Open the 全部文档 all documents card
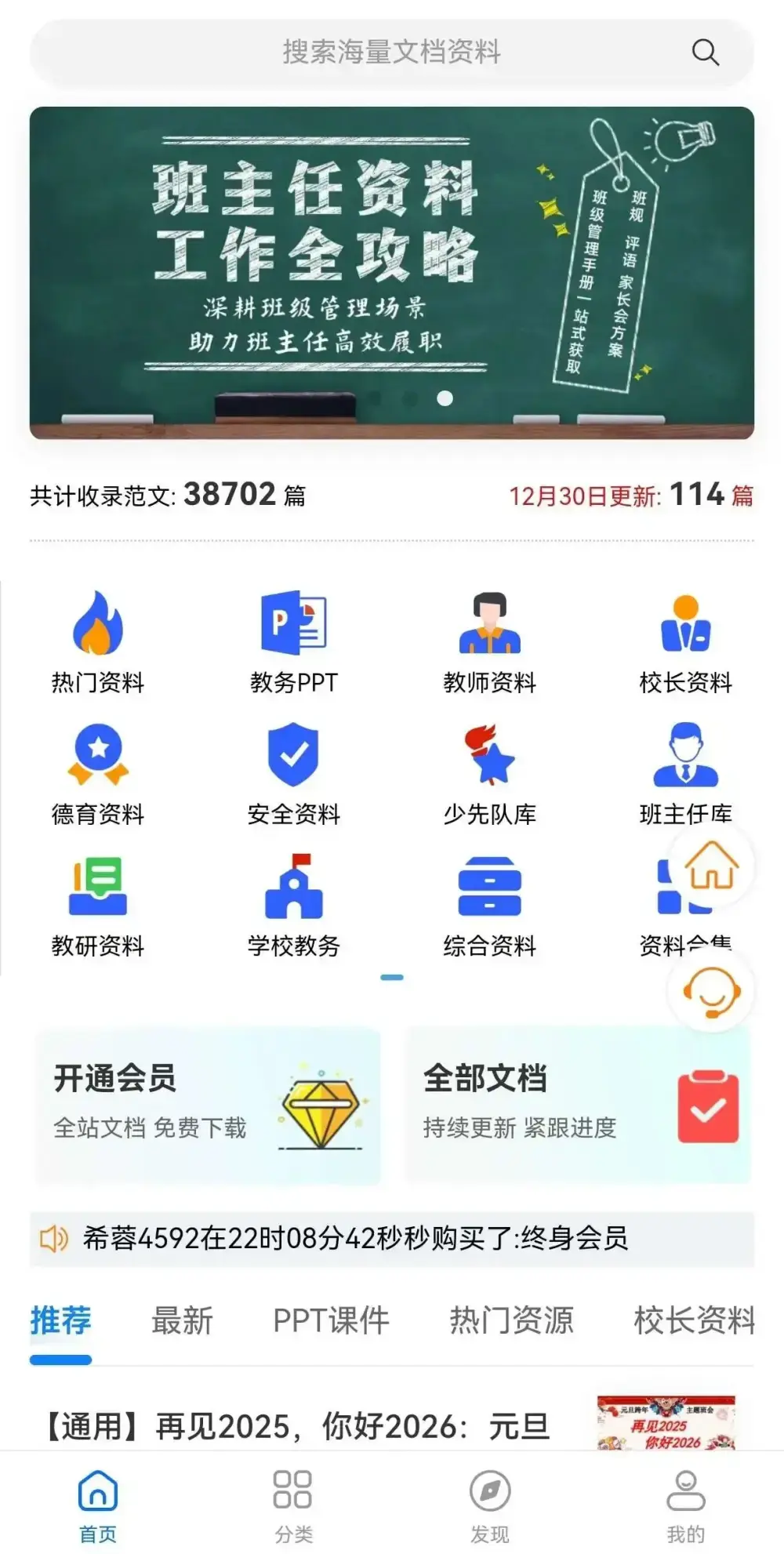 [x=576, y=1104]
